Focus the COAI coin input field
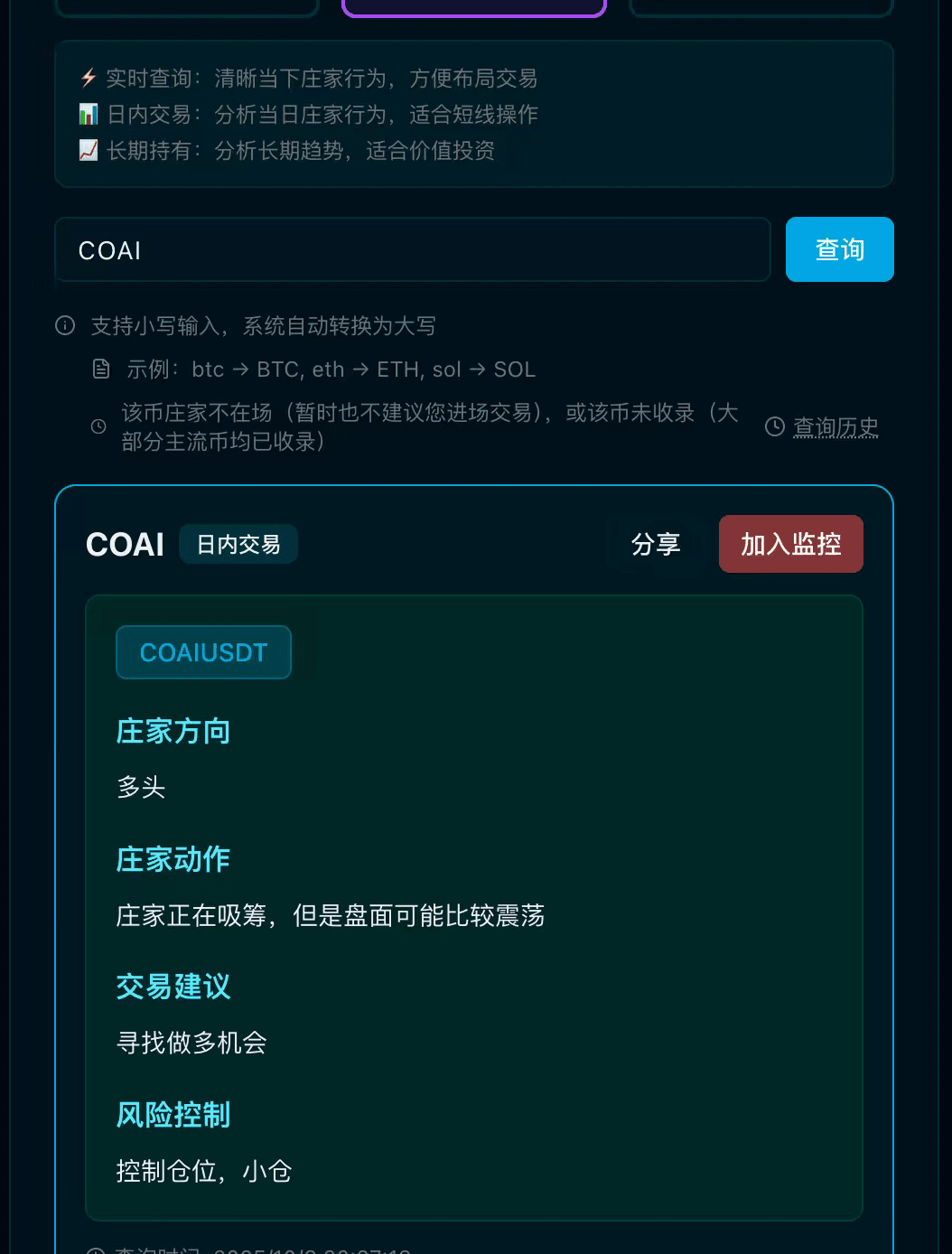 (x=412, y=250)
